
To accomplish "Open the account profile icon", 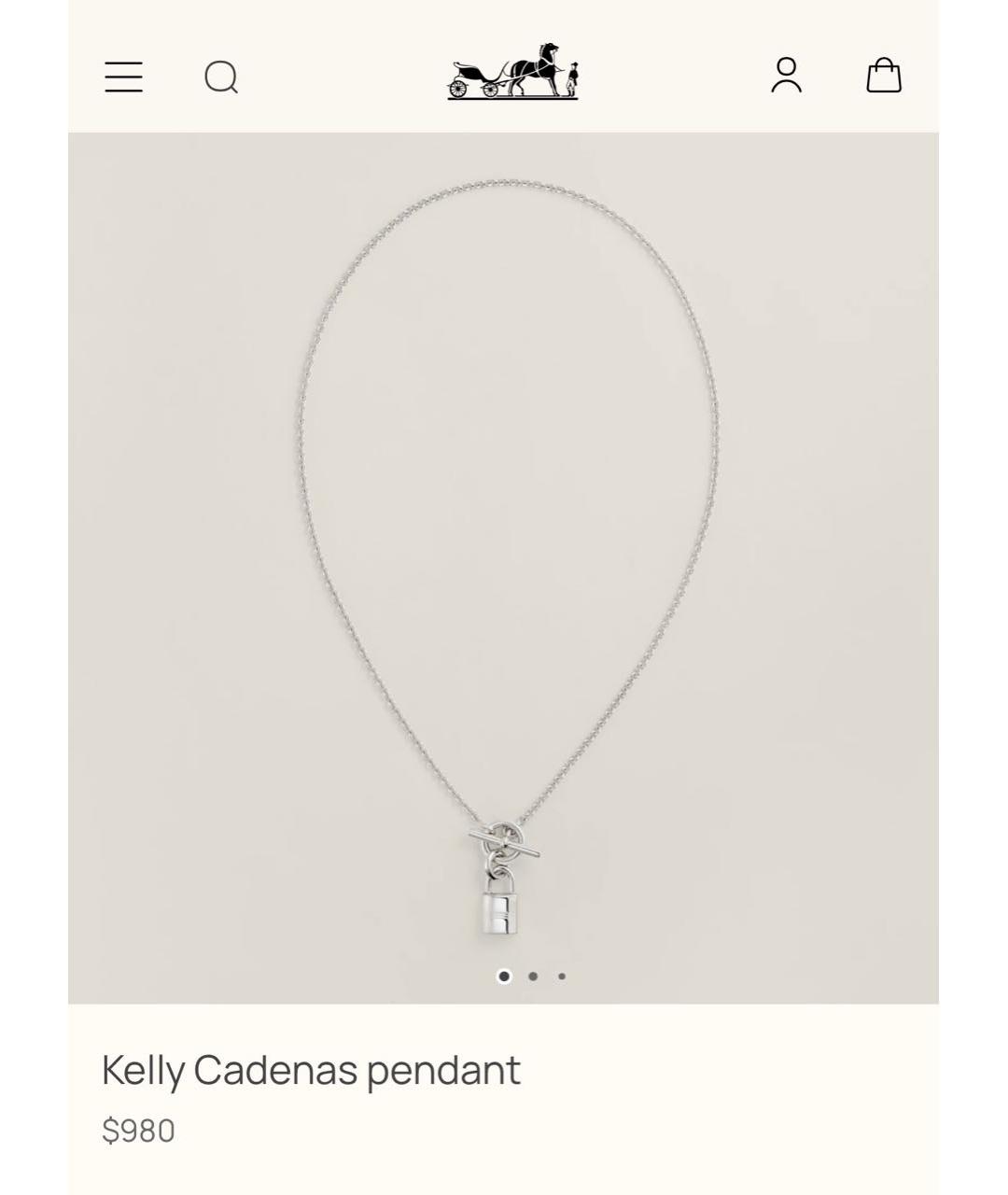I will coord(787,76).
